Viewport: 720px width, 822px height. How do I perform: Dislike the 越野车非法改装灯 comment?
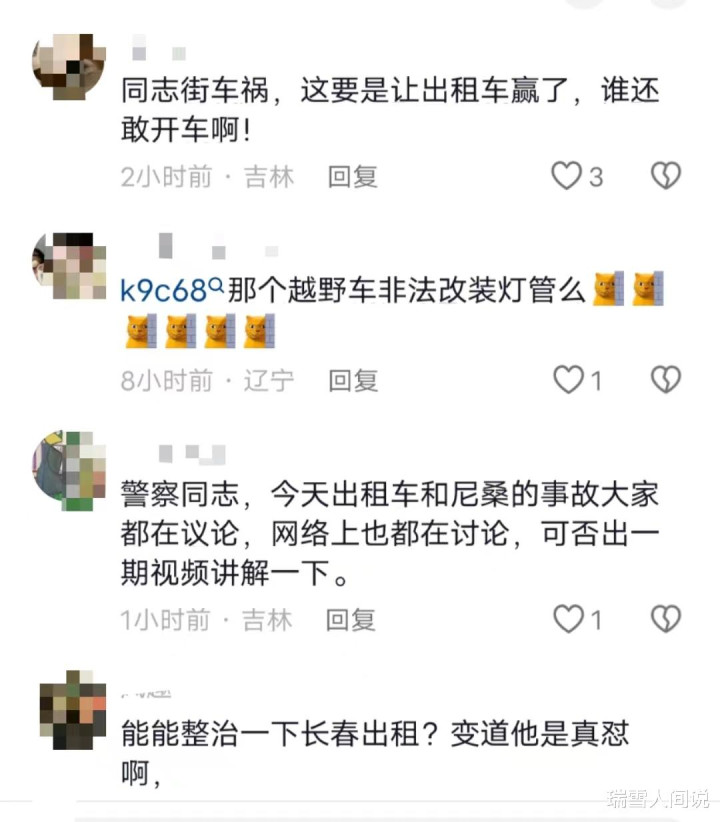pyautogui.click(x=665, y=380)
